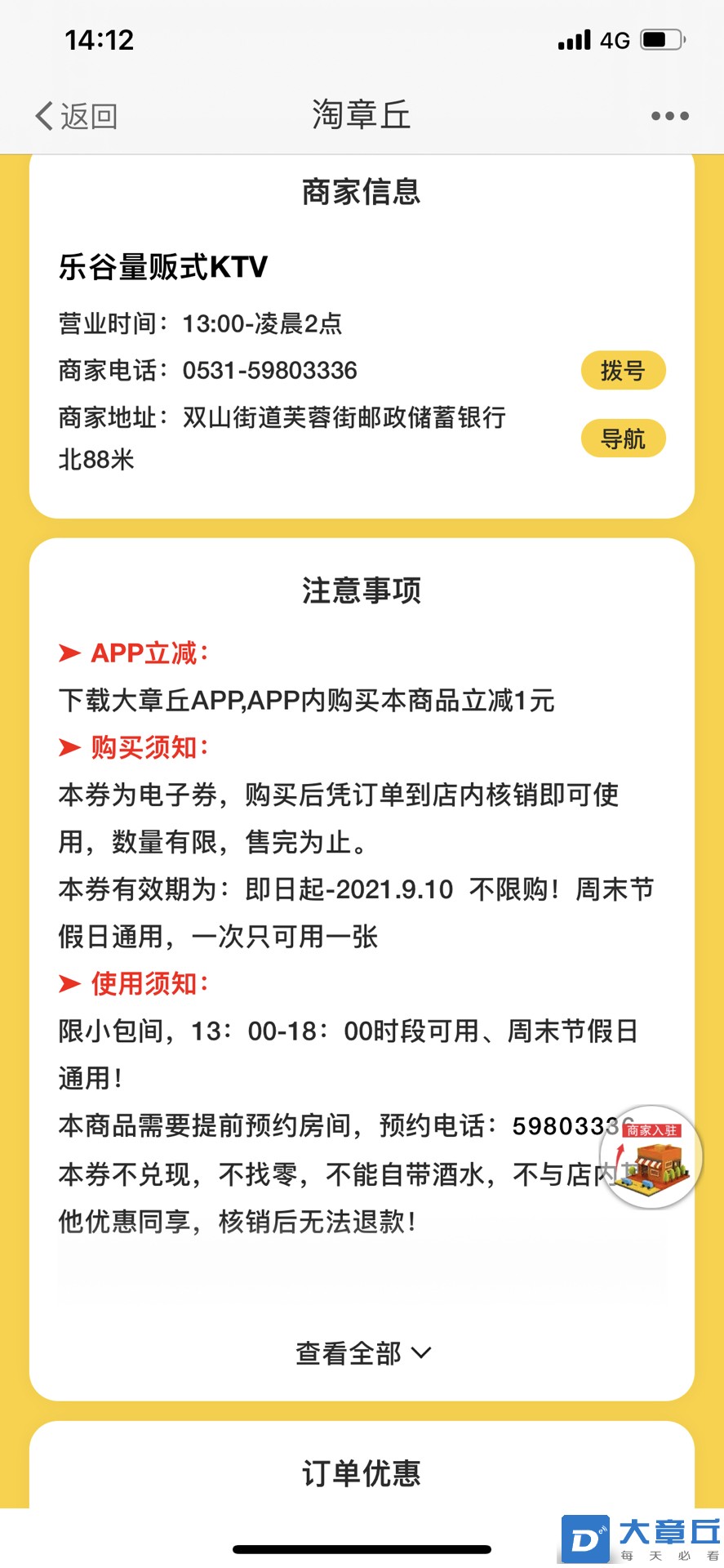
Task: Open the three-dot overflow menu
Action: (669, 116)
